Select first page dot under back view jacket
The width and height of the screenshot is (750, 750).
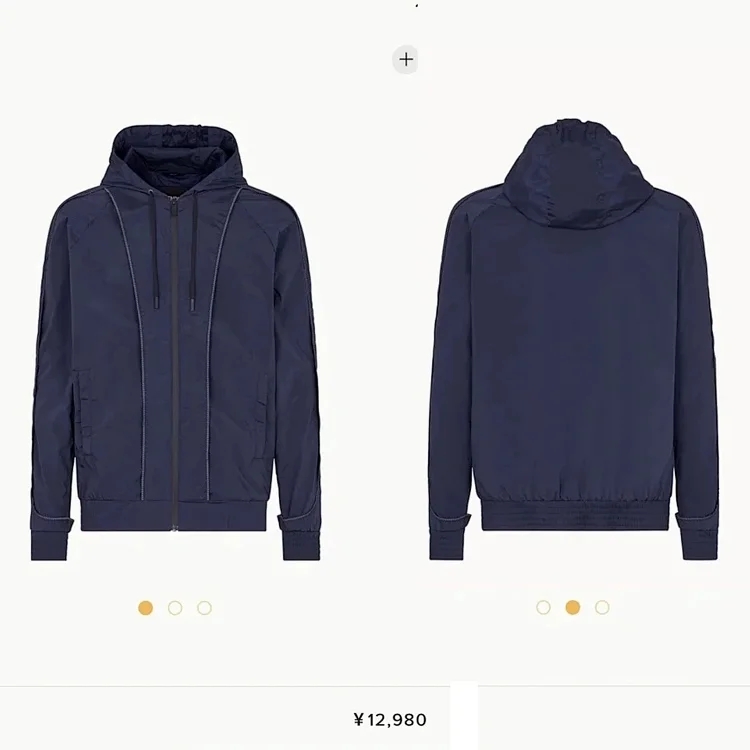tap(543, 607)
